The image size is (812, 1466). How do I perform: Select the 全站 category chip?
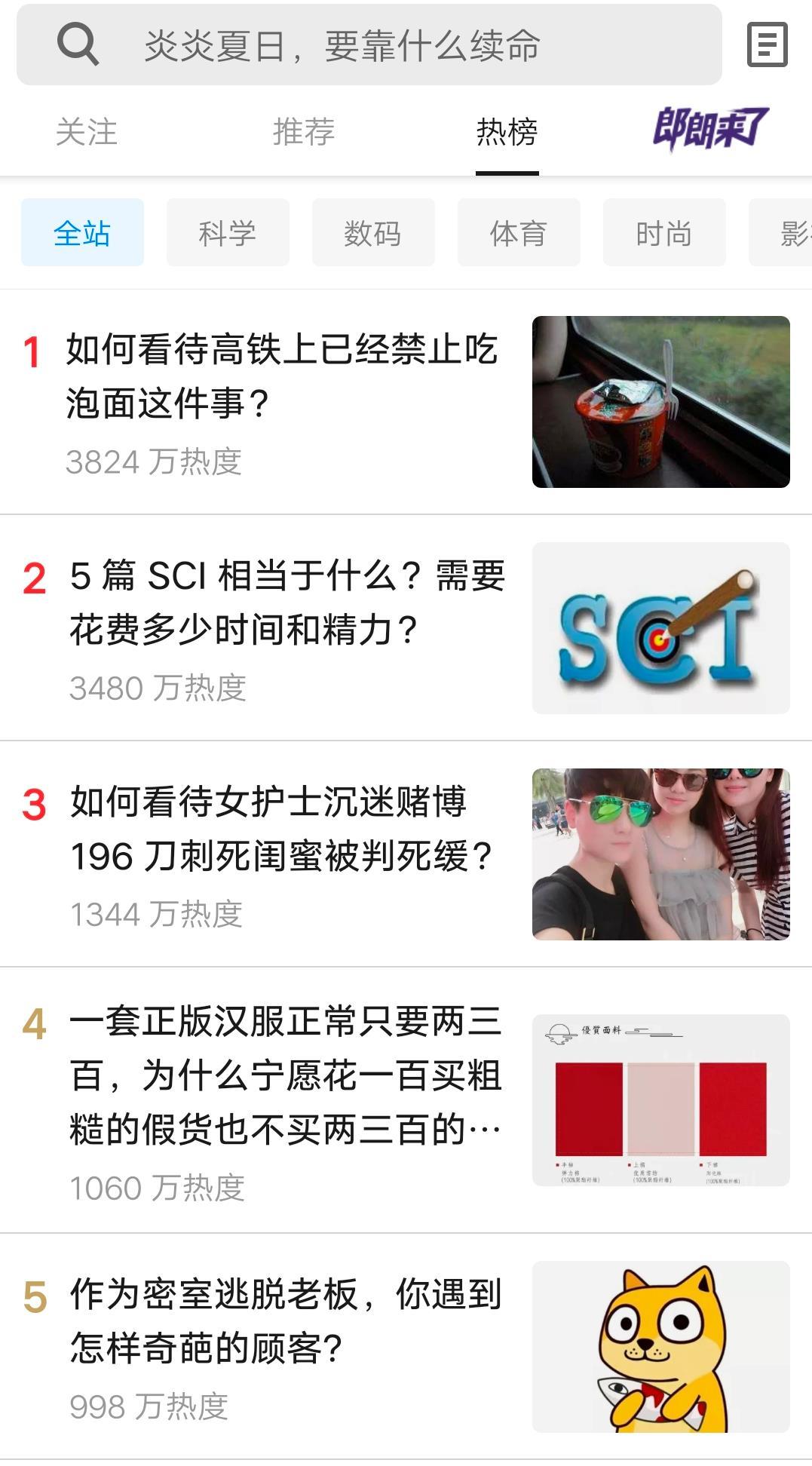pyautogui.click(x=82, y=233)
